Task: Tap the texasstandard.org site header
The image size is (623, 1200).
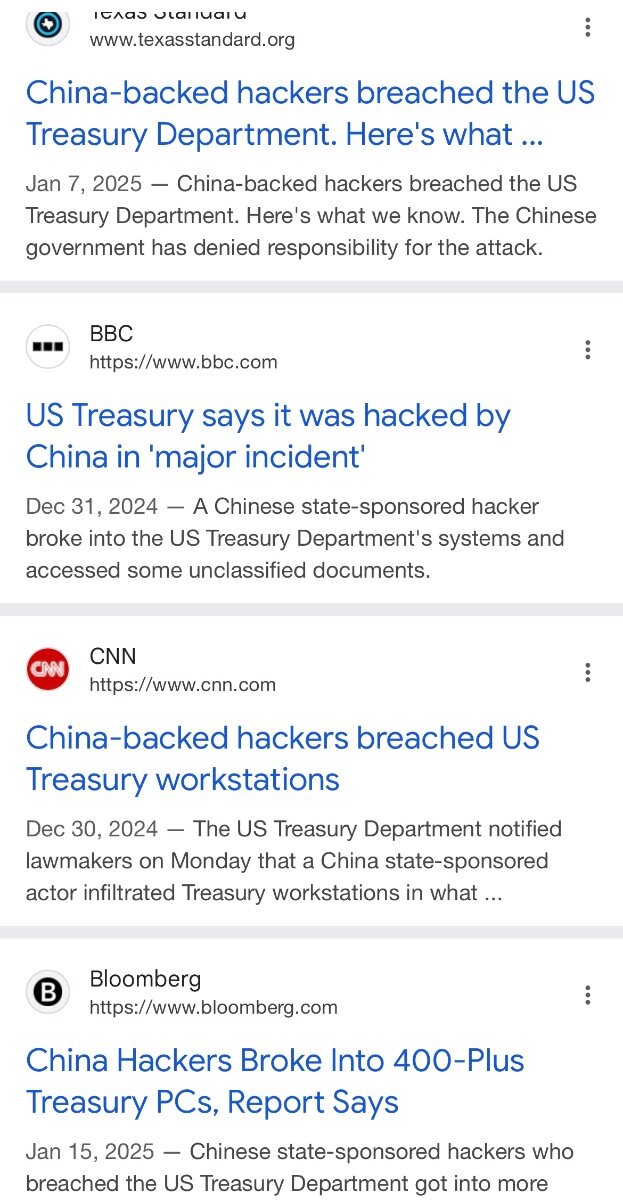Action: [160, 25]
